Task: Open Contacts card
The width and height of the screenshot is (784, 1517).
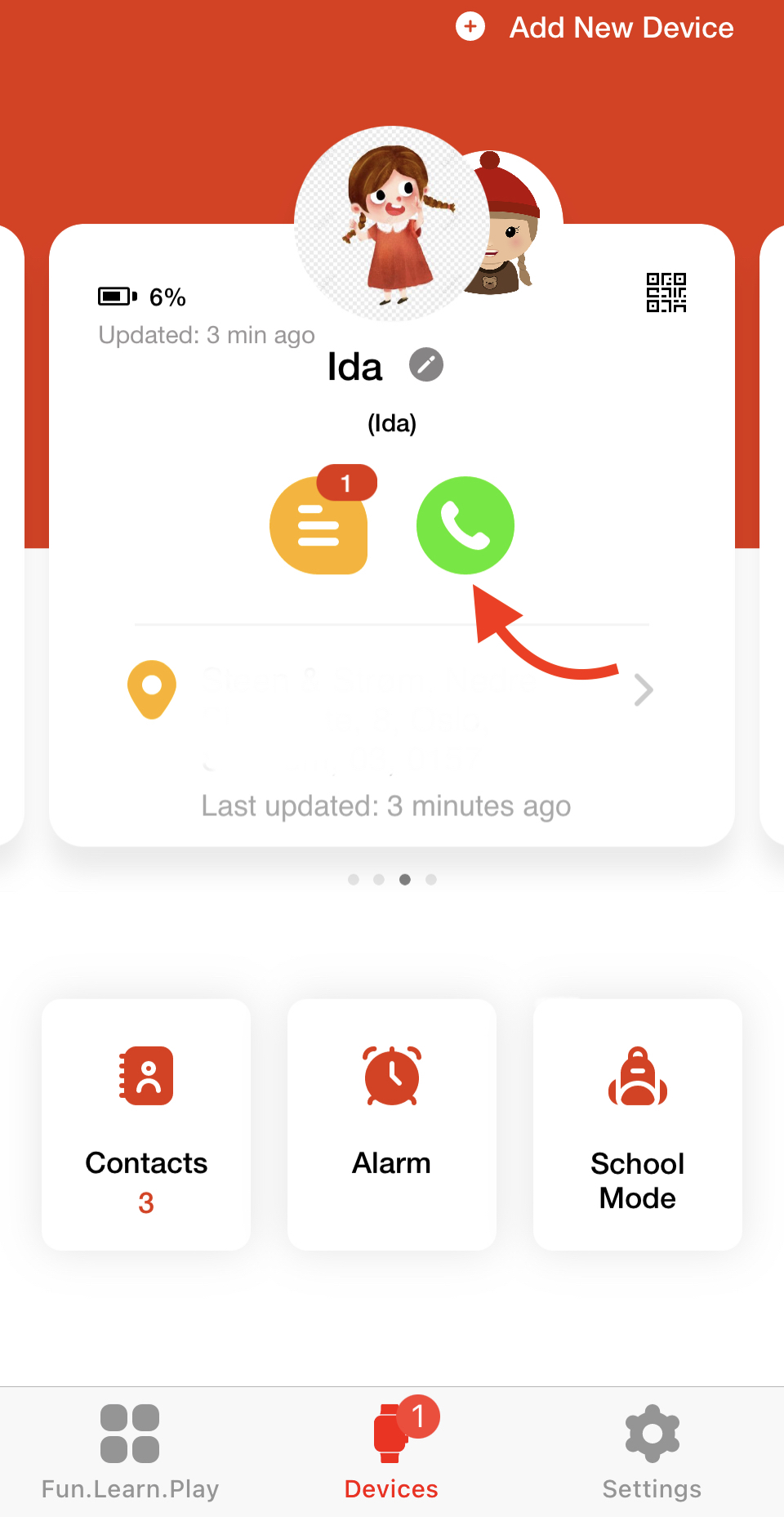Action: coord(146,1124)
